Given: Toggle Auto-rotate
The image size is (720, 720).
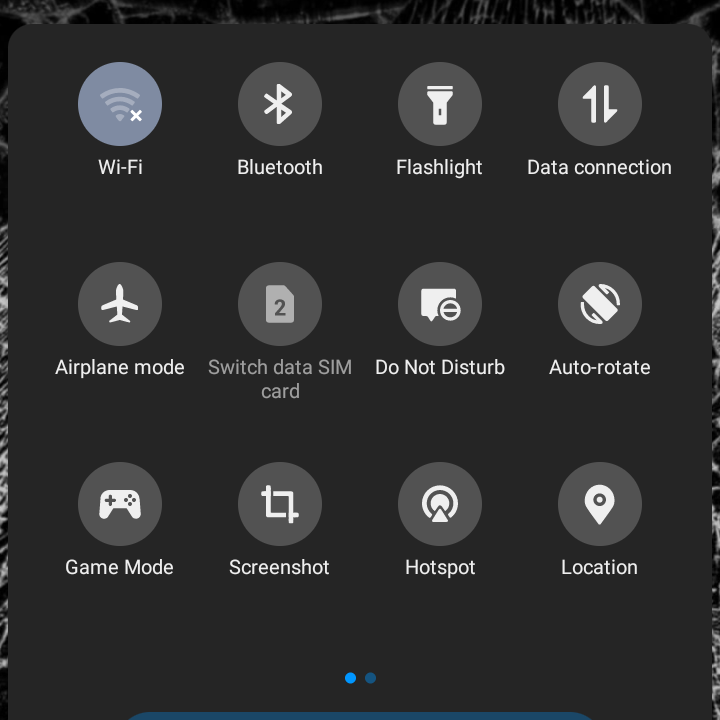Looking at the screenshot, I should [x=600, y=305].
